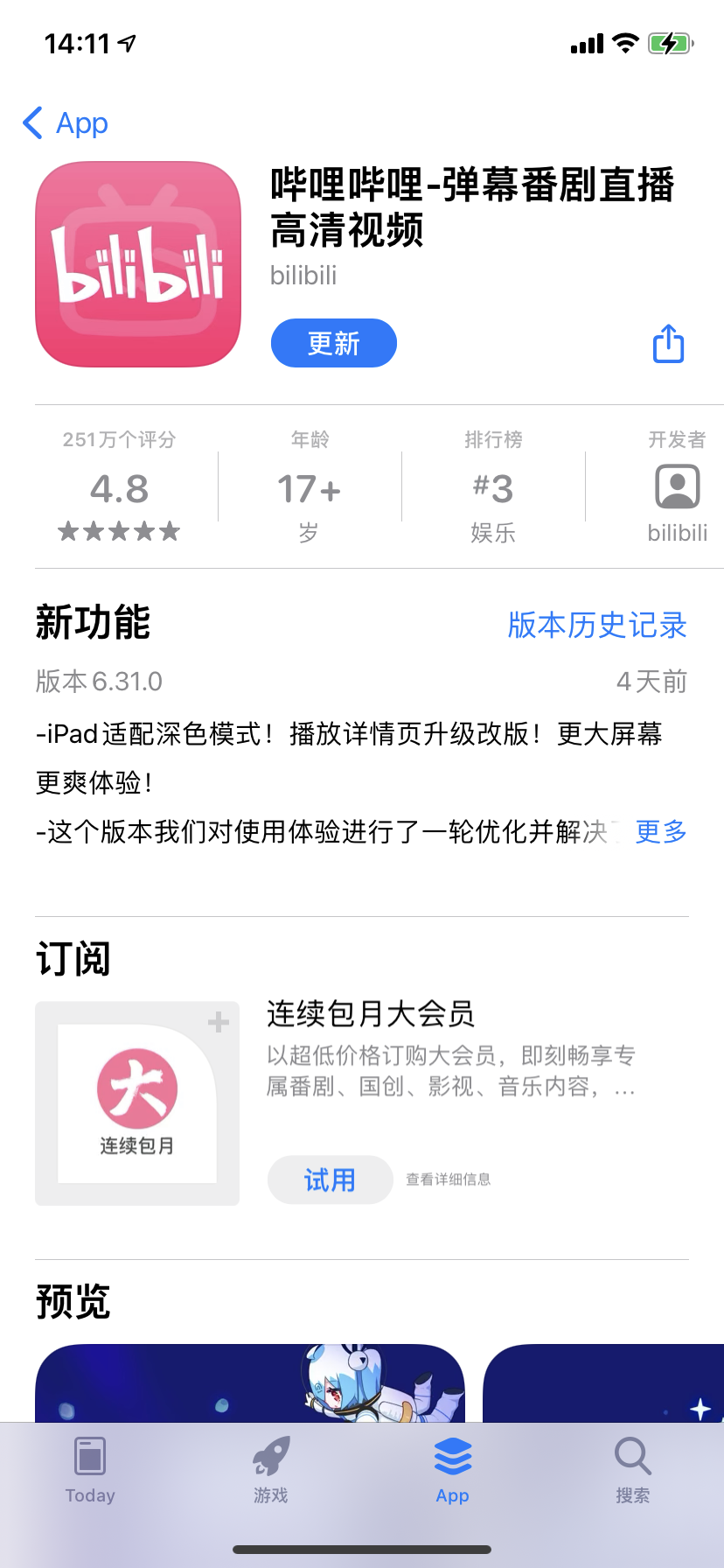Tap 更新 to update bilibili
This screenshot has height=1568, width=724.
coord(333,343)
